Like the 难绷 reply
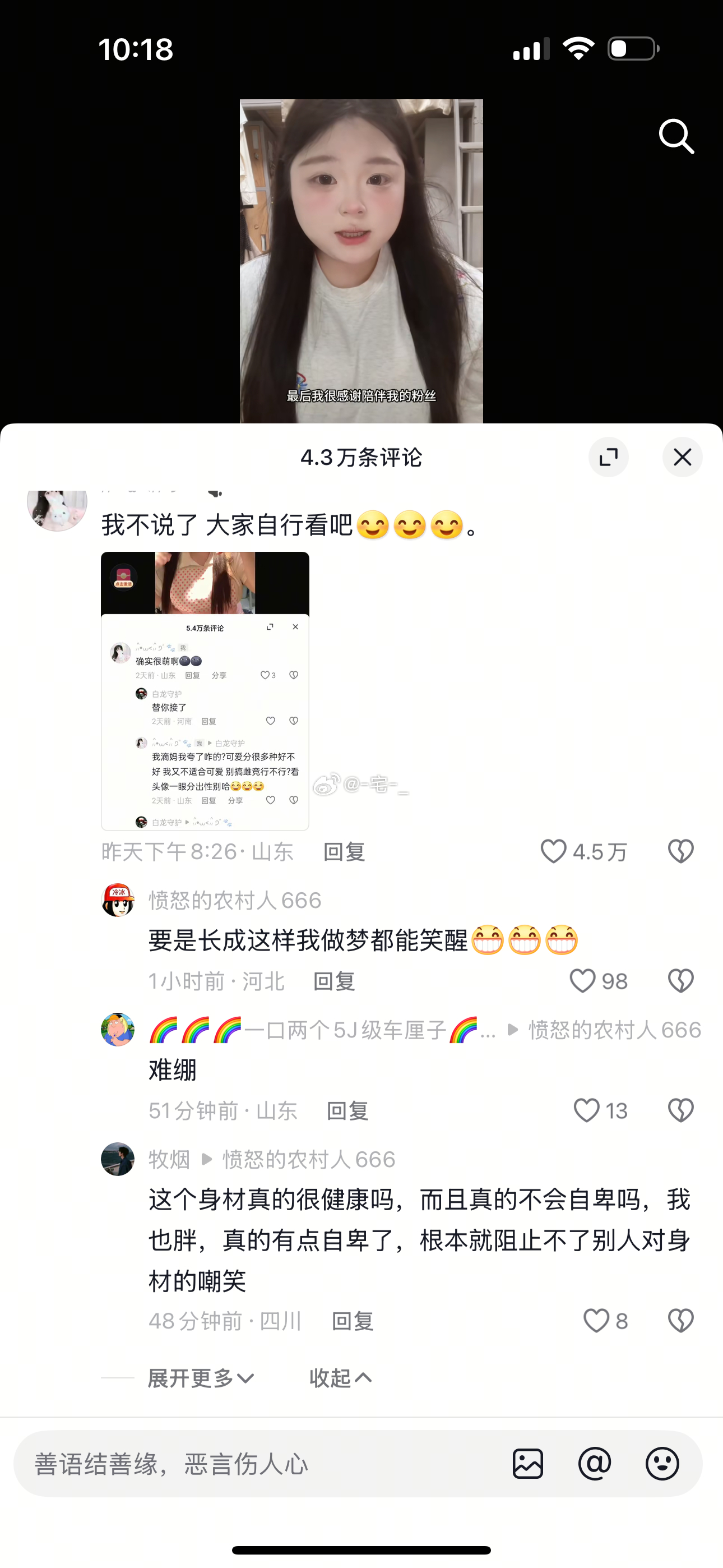 (x=587, y=1110)
